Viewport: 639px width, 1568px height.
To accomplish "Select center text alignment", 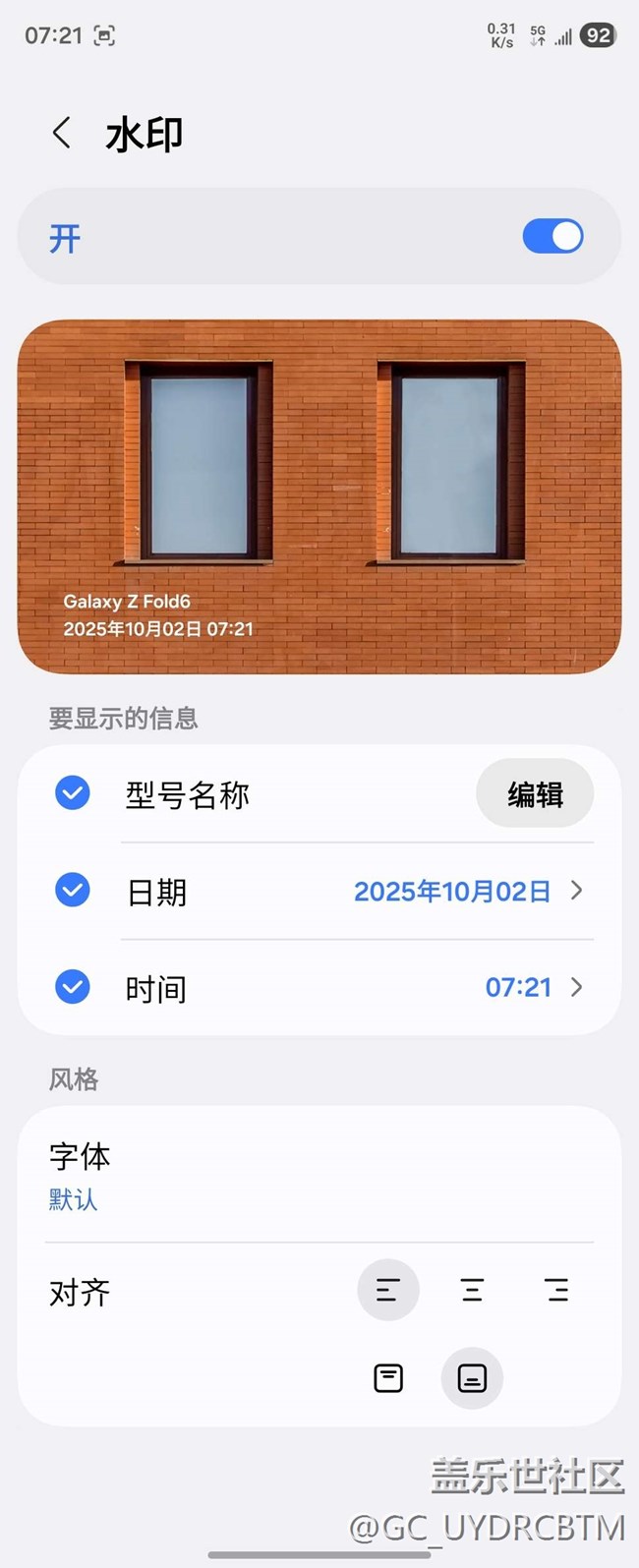I will (x=473, y=1290).
